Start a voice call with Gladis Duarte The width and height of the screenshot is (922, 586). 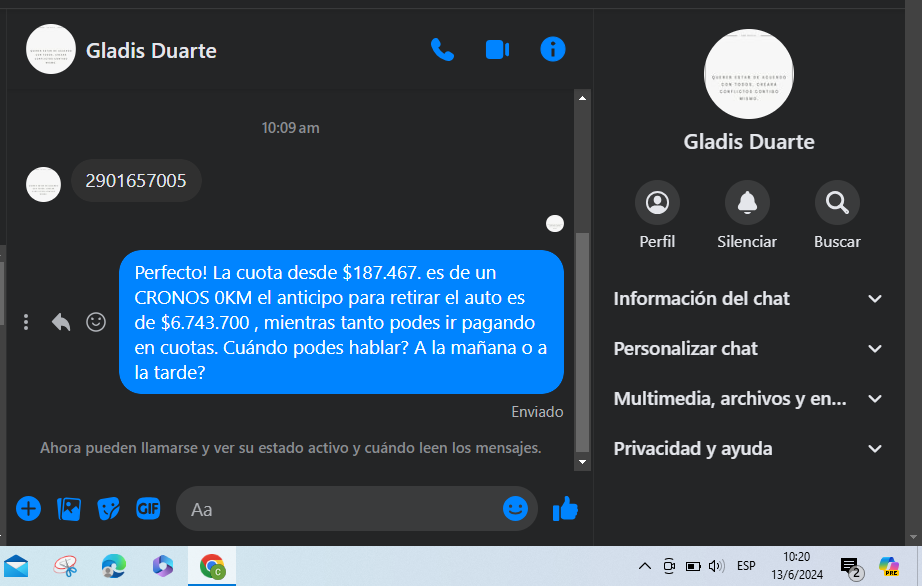(x=442, y=49)
